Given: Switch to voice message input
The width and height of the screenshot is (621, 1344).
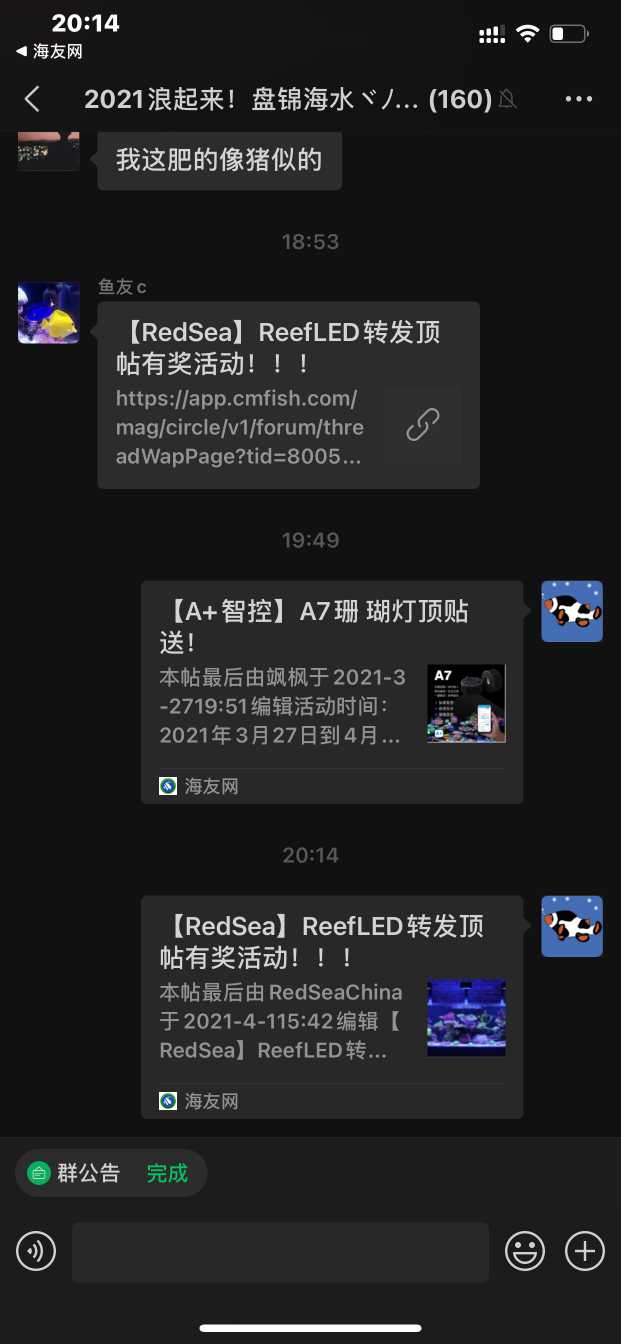Looking at the screenshot, I should click(x=36, y=1251).
